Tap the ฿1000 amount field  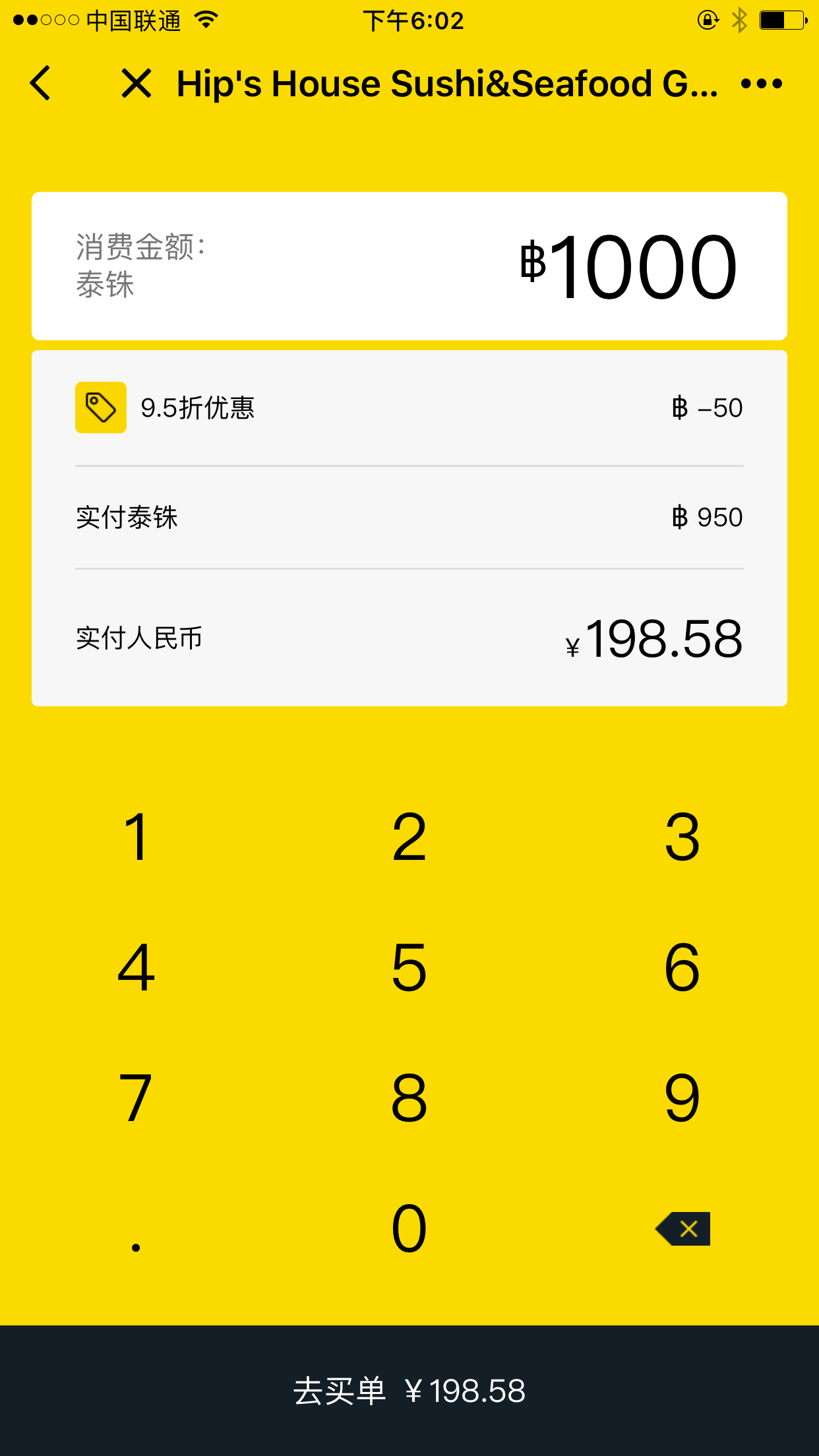[x=628, y=266]
